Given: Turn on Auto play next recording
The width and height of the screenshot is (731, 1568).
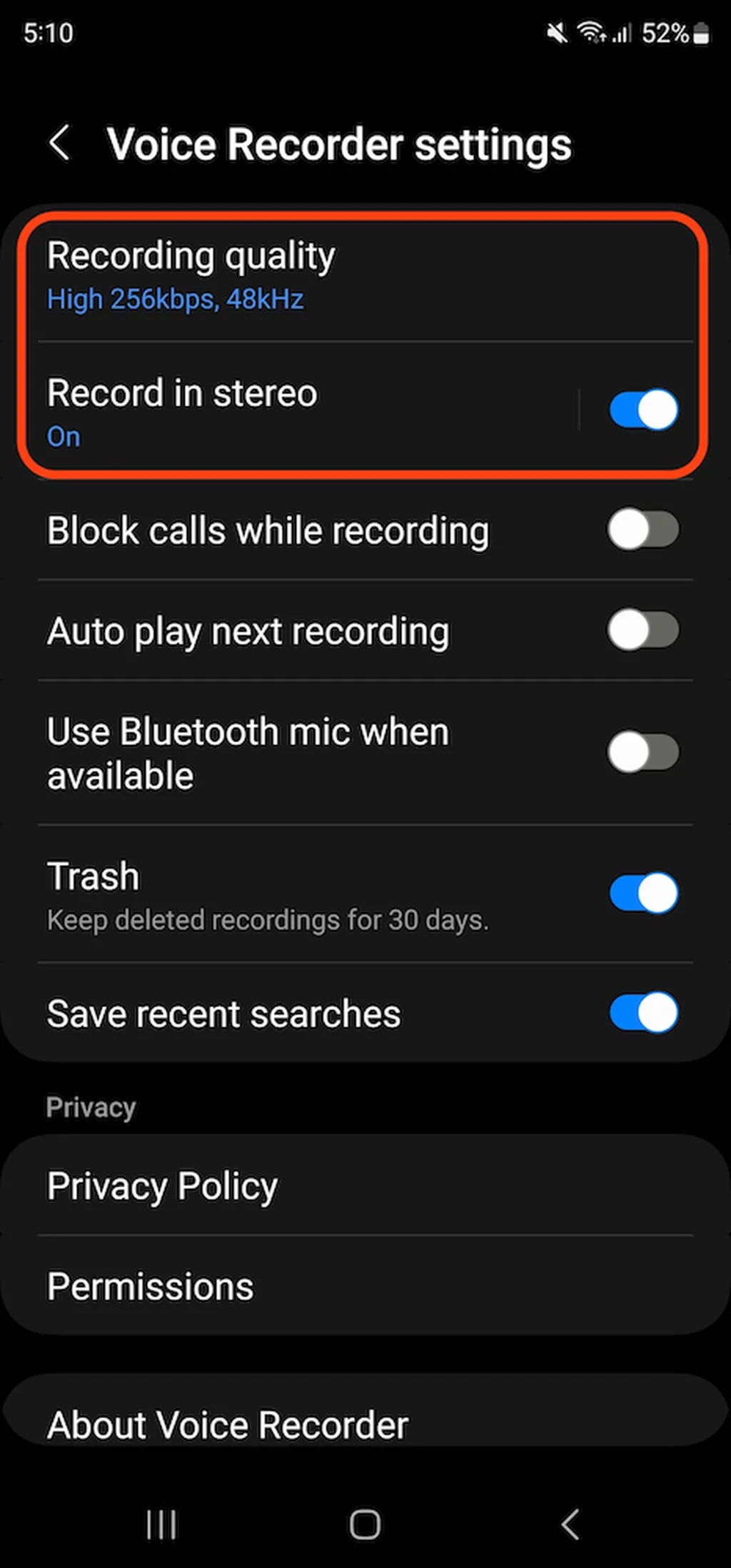Looking at the screenshot, I should pos(643,631).
